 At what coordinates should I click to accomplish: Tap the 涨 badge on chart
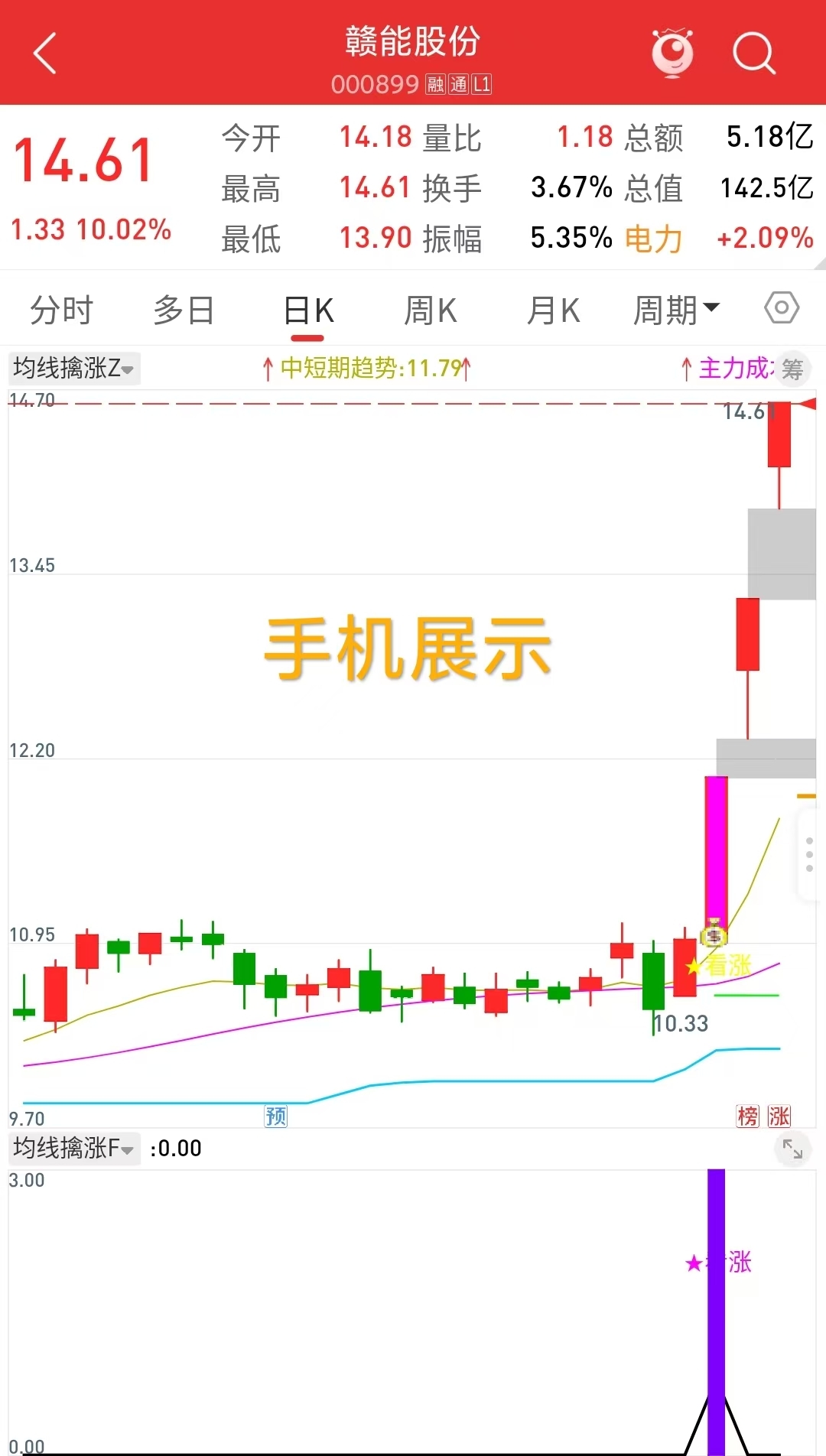coord(779,1116)
